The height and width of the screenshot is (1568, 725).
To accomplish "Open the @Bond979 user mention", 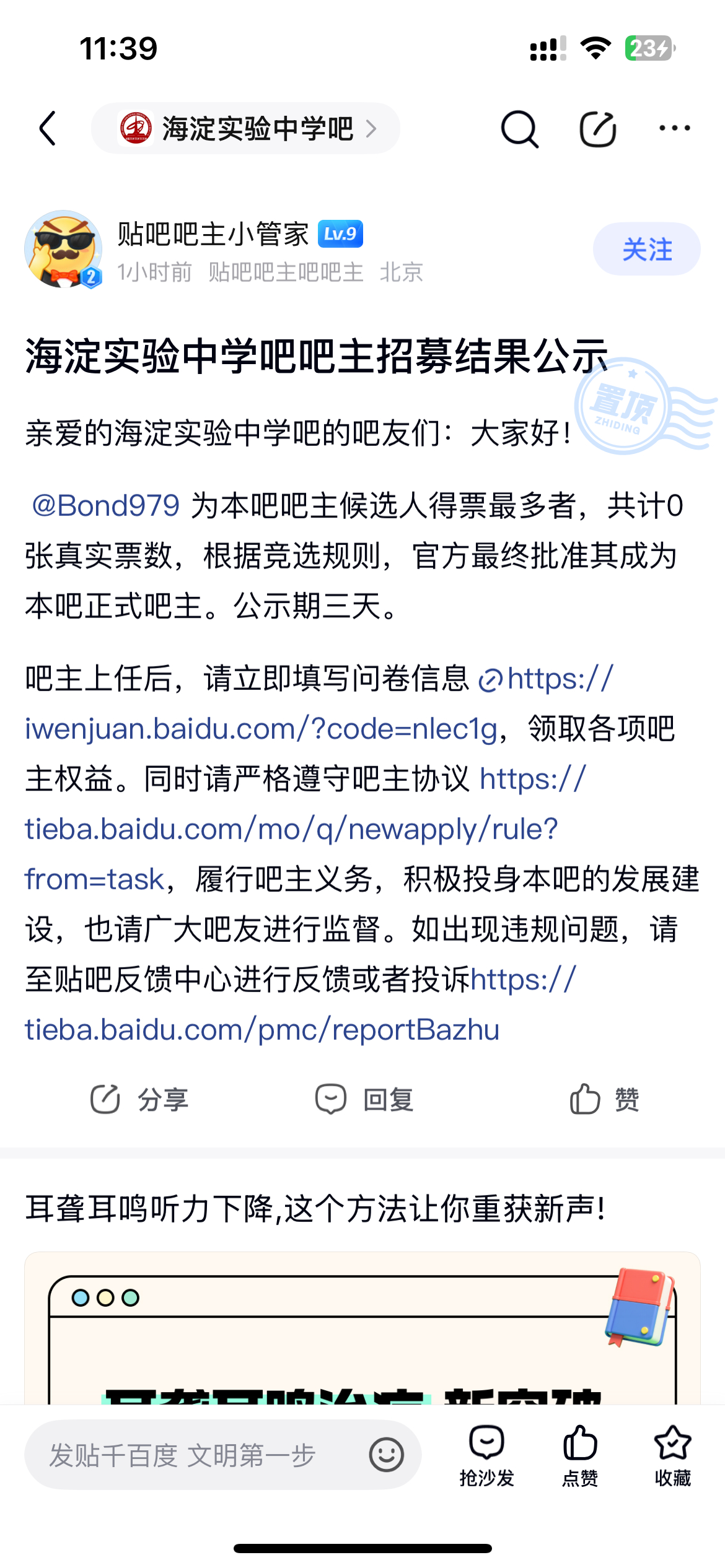I will point(105,505).
